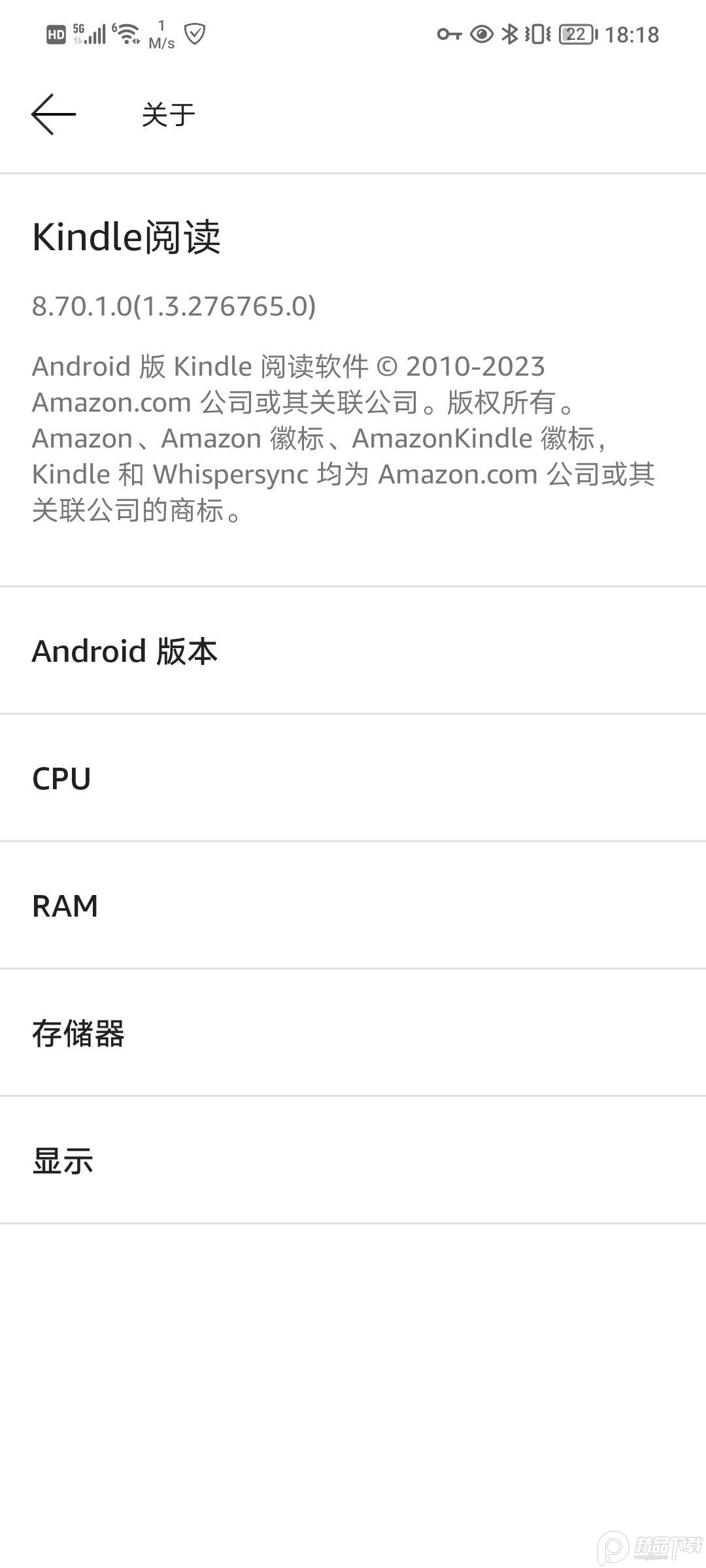Image resolution: width=706 pixels, height=1568 pixels.
Task: Click the security shield status icon
Action: pyautogui.click(x=194, y=34)
